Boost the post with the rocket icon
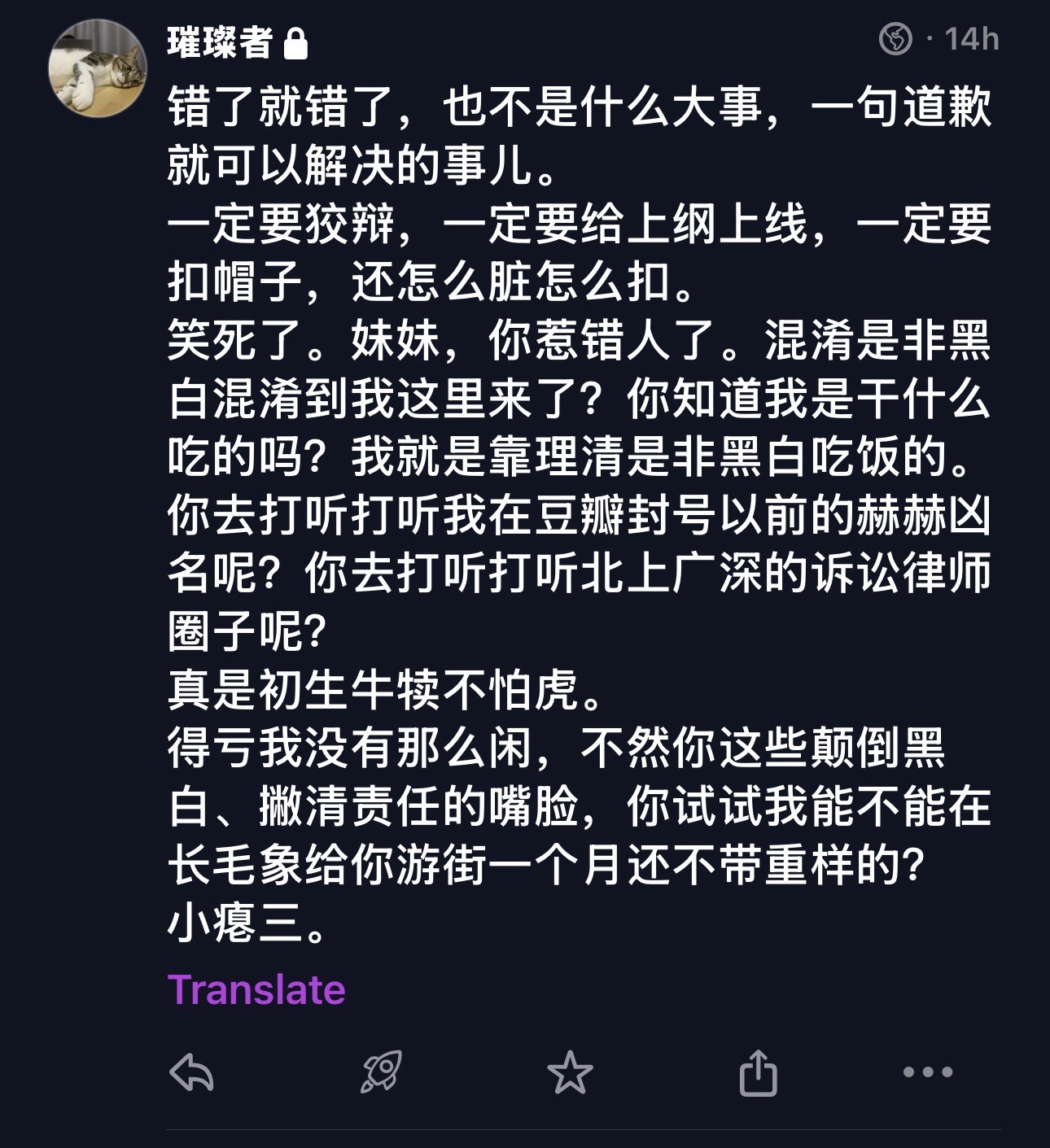Screen dimensions: 1050x1148 tap(381, 1072)
